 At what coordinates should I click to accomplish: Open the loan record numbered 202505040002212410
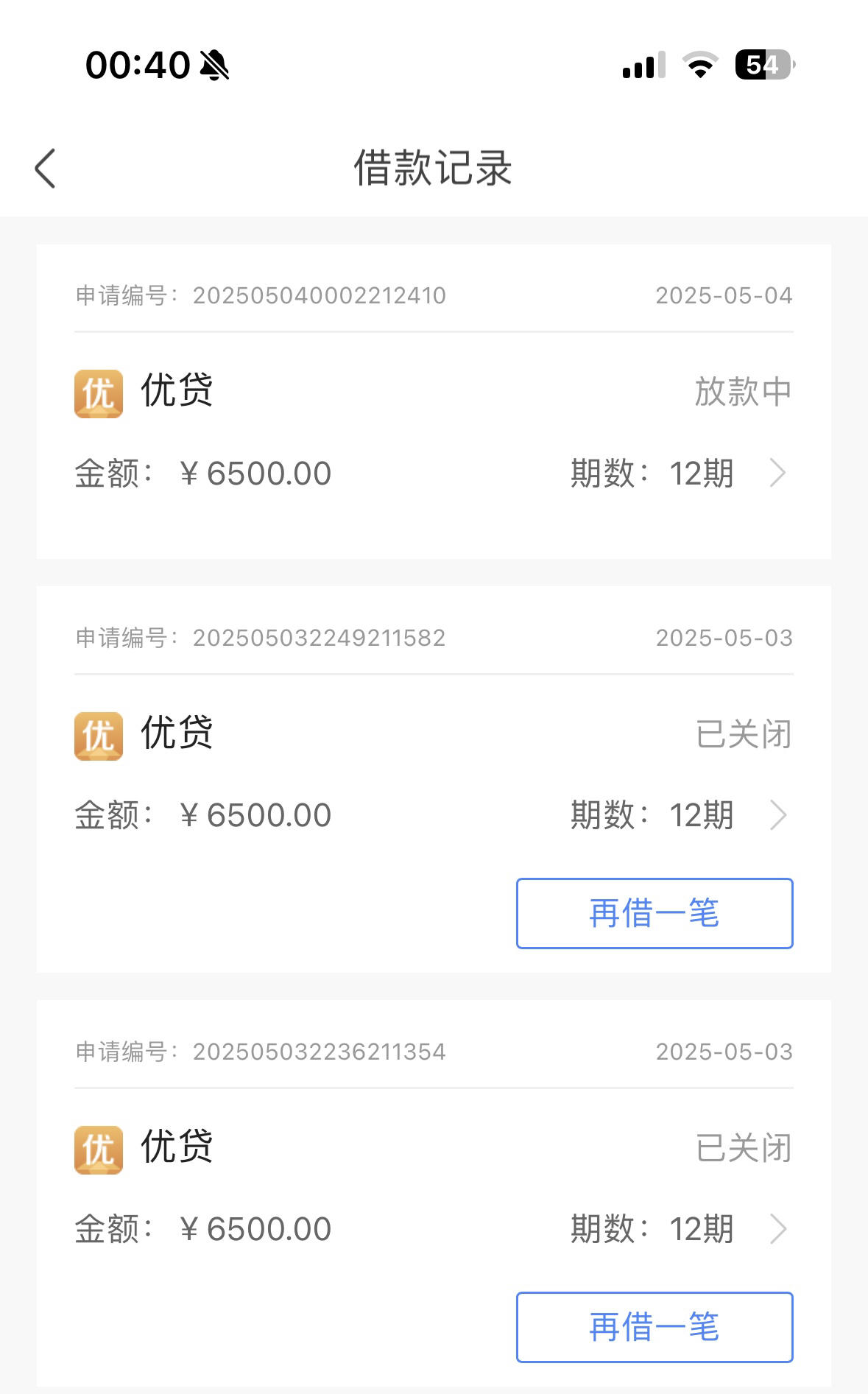434,401
